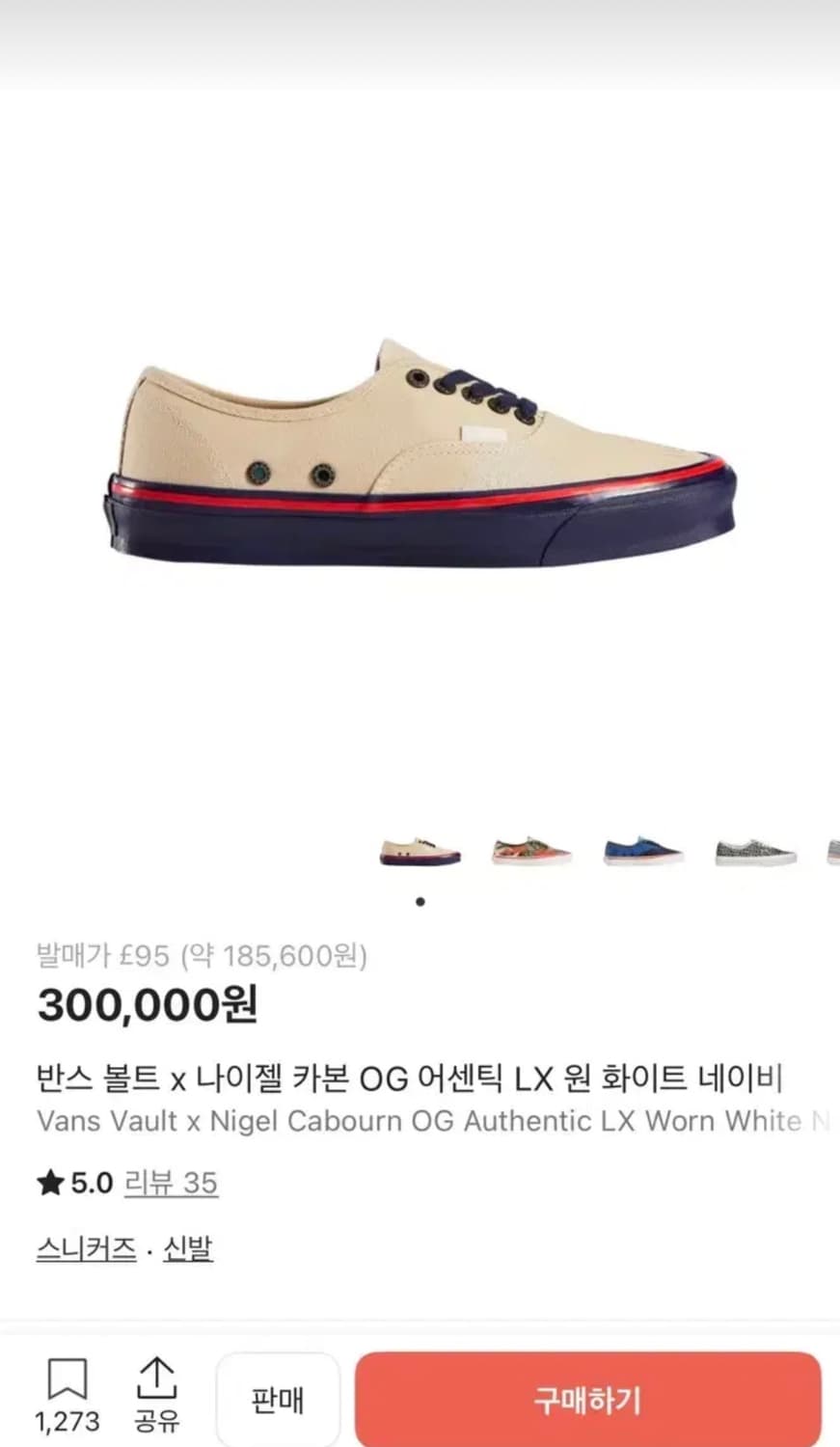The width and height of the screenshot is (840, 1447).
Task: Tap the 300,000원 price text
Action: (x=147, y=1006)
